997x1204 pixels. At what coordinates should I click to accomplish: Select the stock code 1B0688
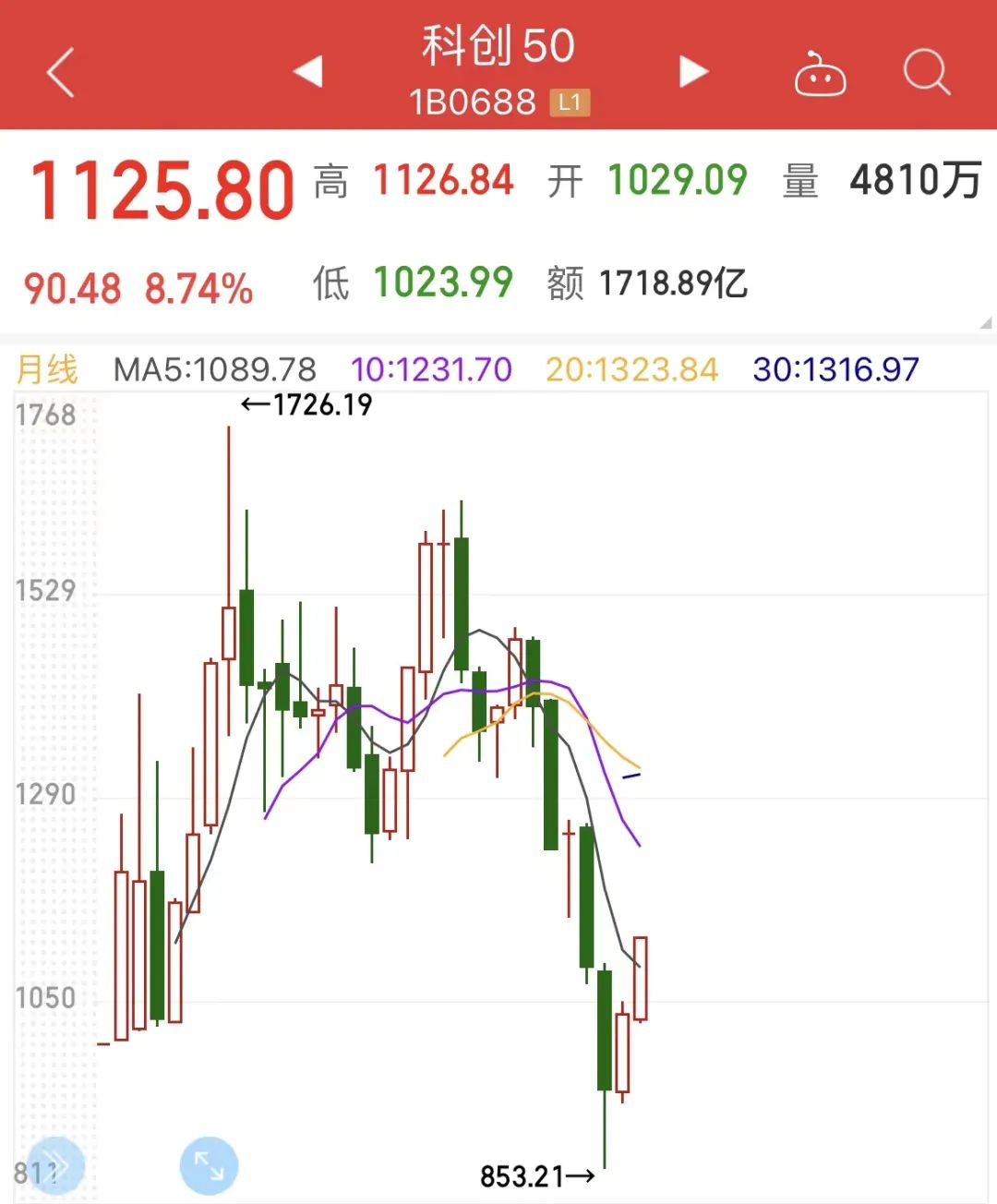coord(474,103)
